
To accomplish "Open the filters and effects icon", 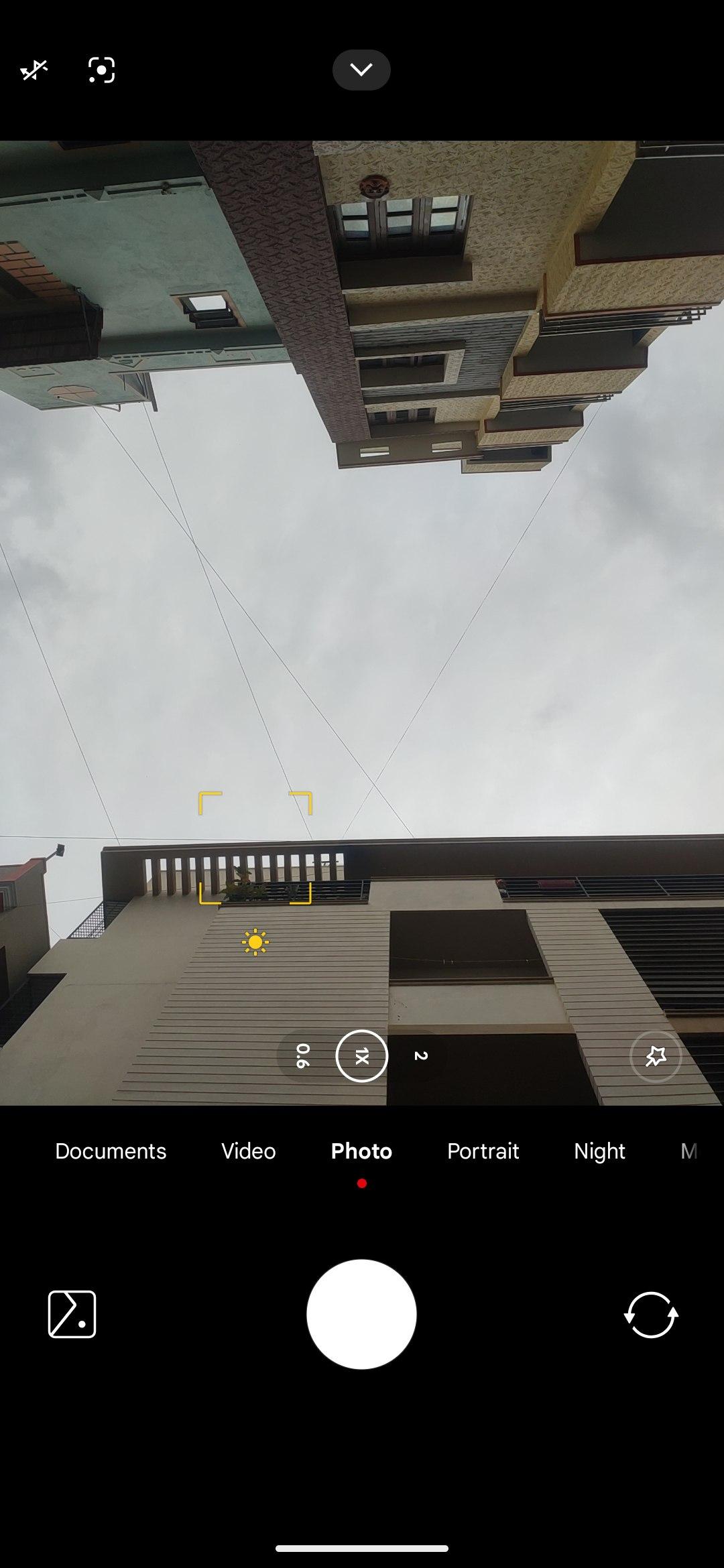I will coord(656,1057).
